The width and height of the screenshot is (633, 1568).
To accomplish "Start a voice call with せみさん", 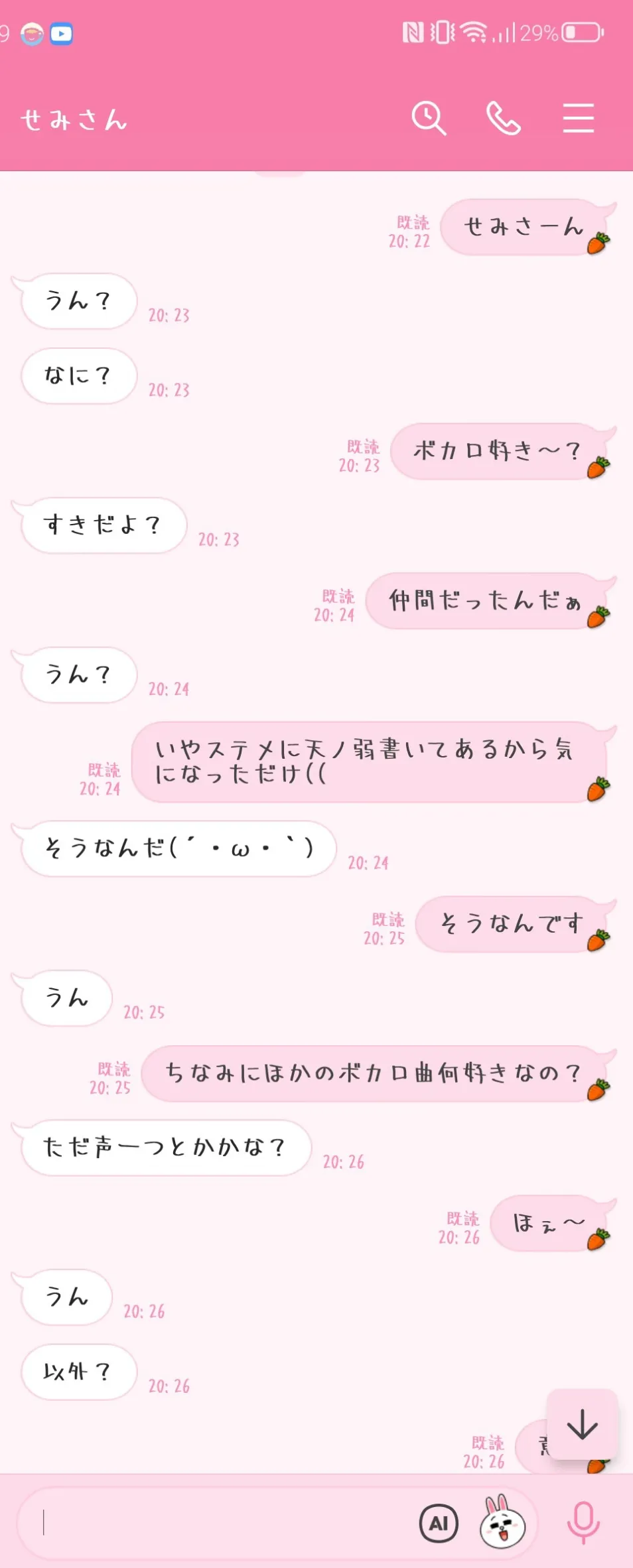I will [503, 119].
